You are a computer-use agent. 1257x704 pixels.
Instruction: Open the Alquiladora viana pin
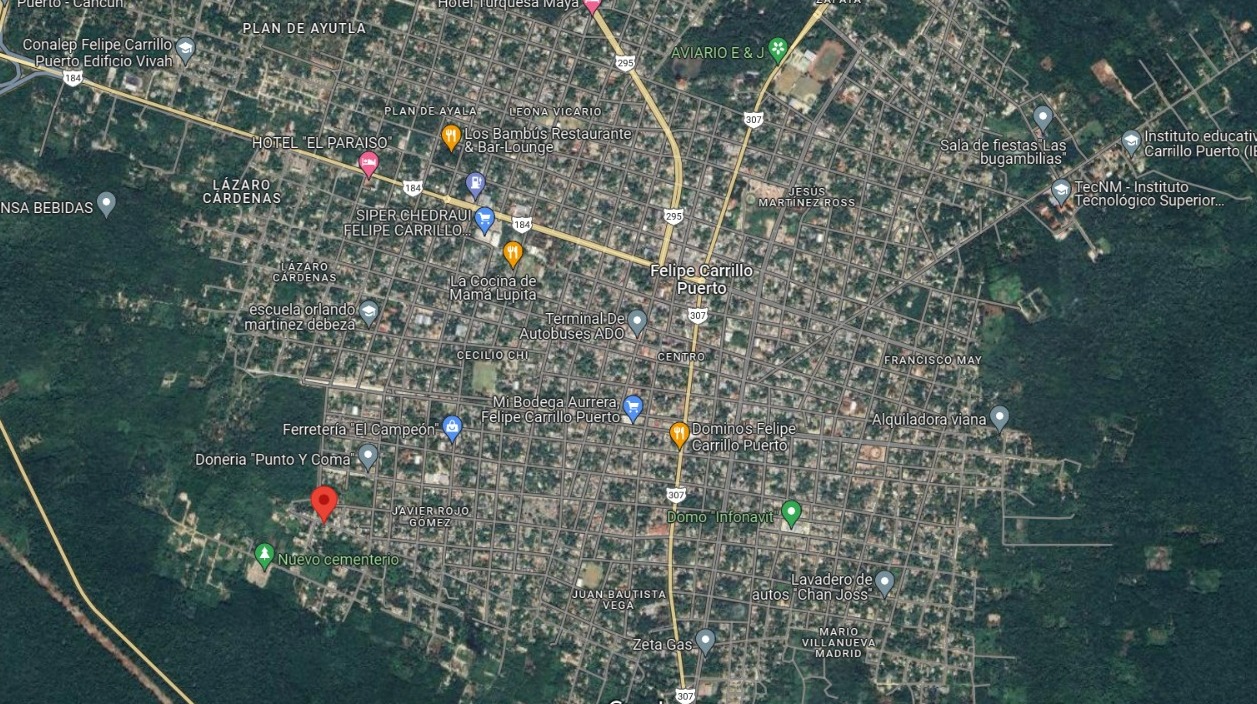pyautogui.click(x=999, y=417)
